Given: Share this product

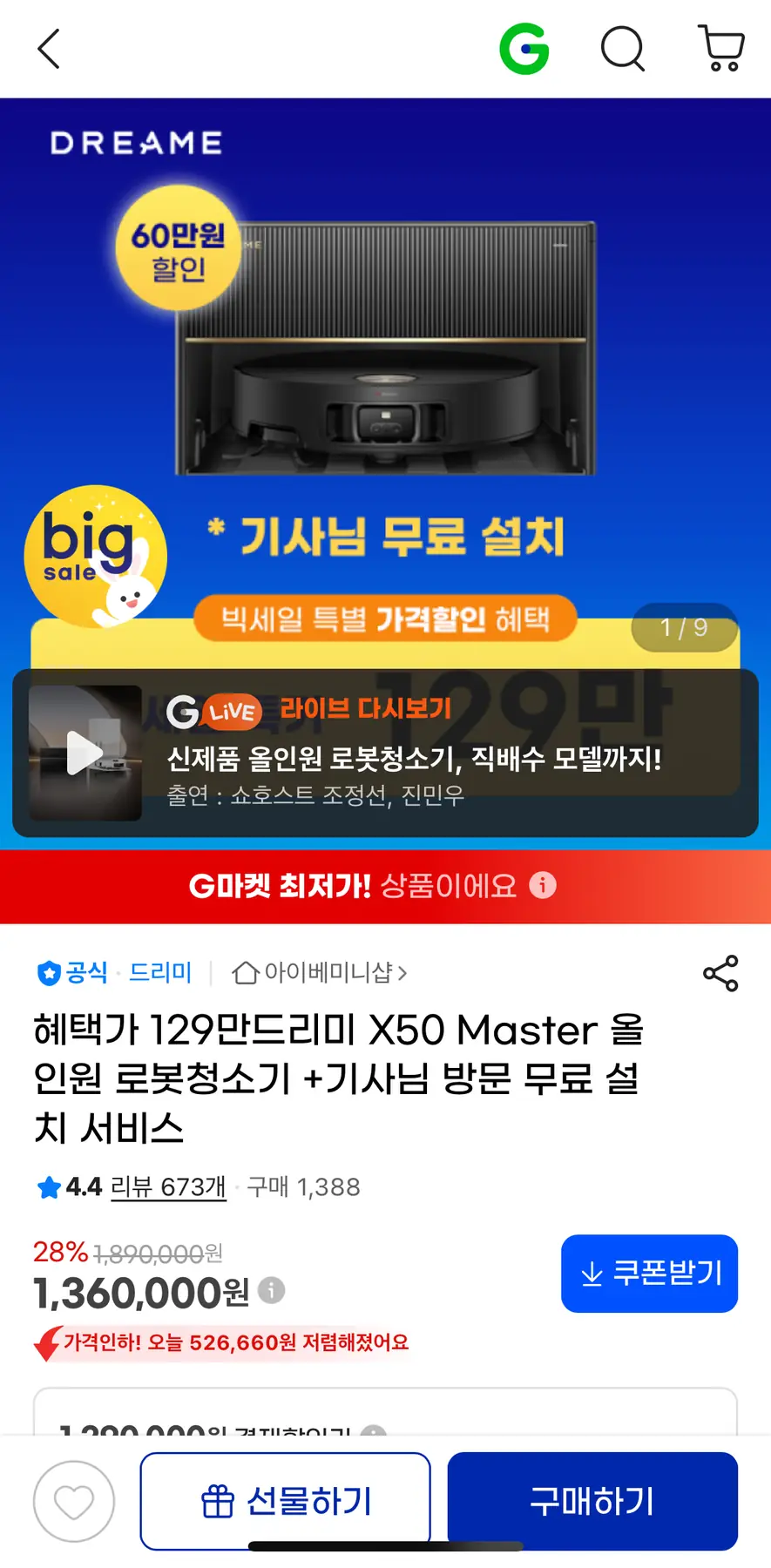Looking at the screenshot, I should click(x=720, y=973).
